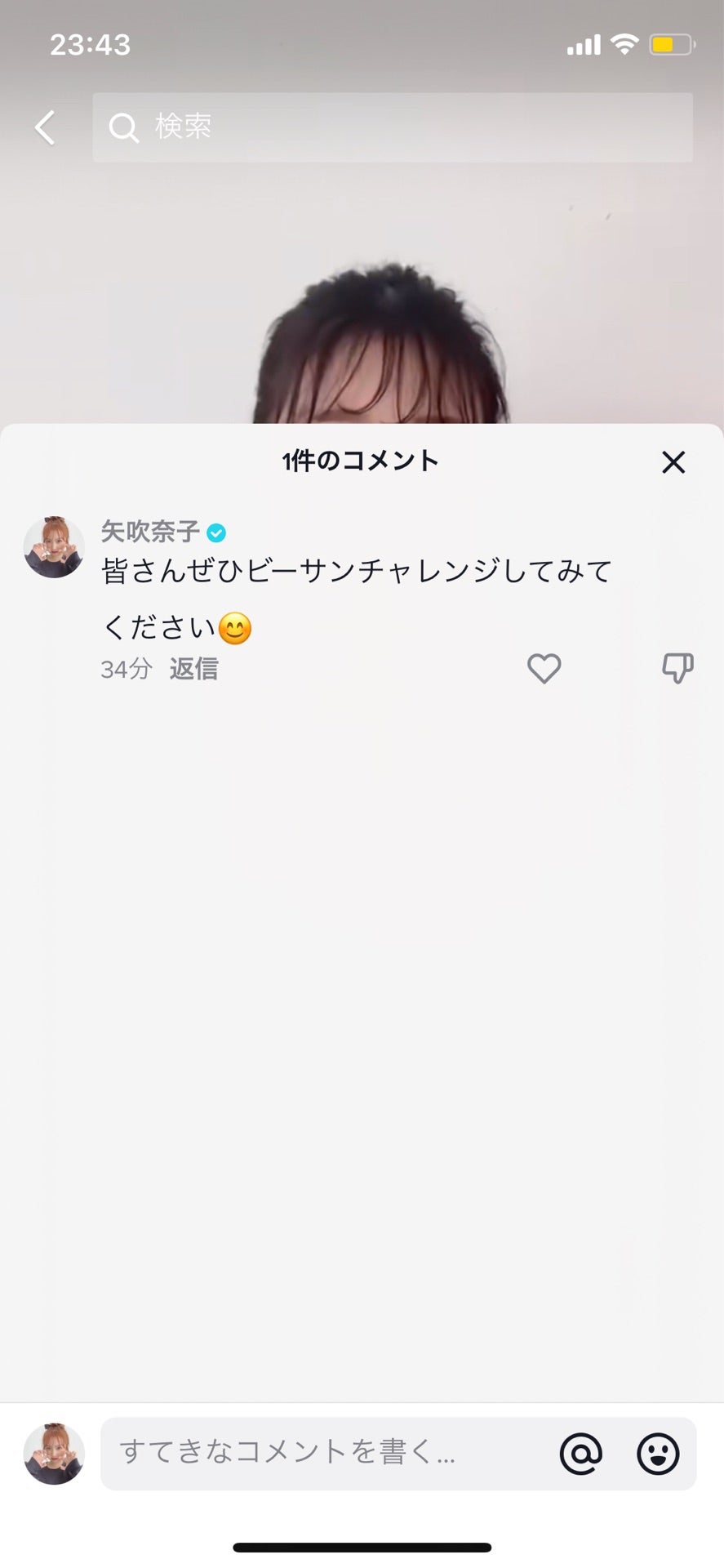
Task: Tap the dislike thumbs-down icon on the comment
Action: (x=677, y=668)
